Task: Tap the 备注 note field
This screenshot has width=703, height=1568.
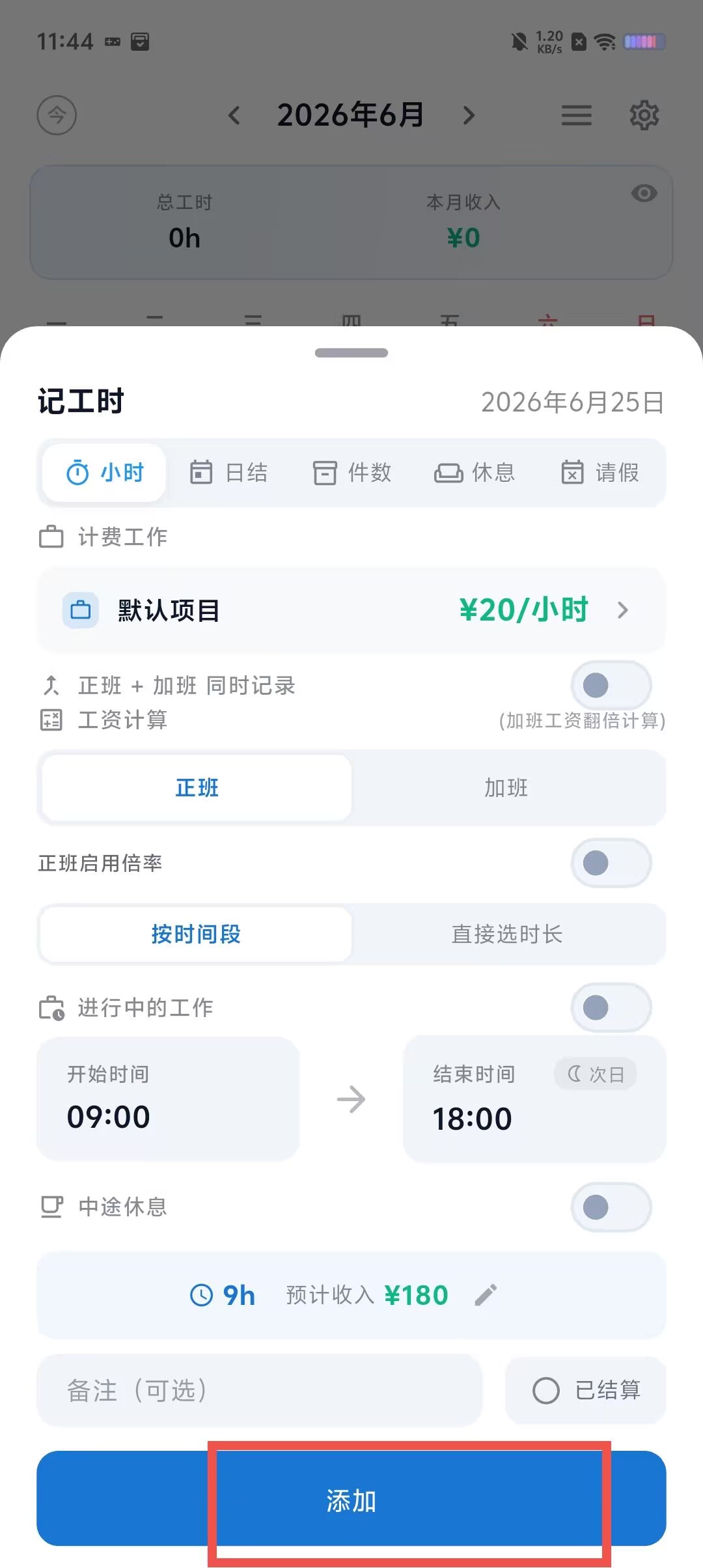Action: tap(260, 1390)
